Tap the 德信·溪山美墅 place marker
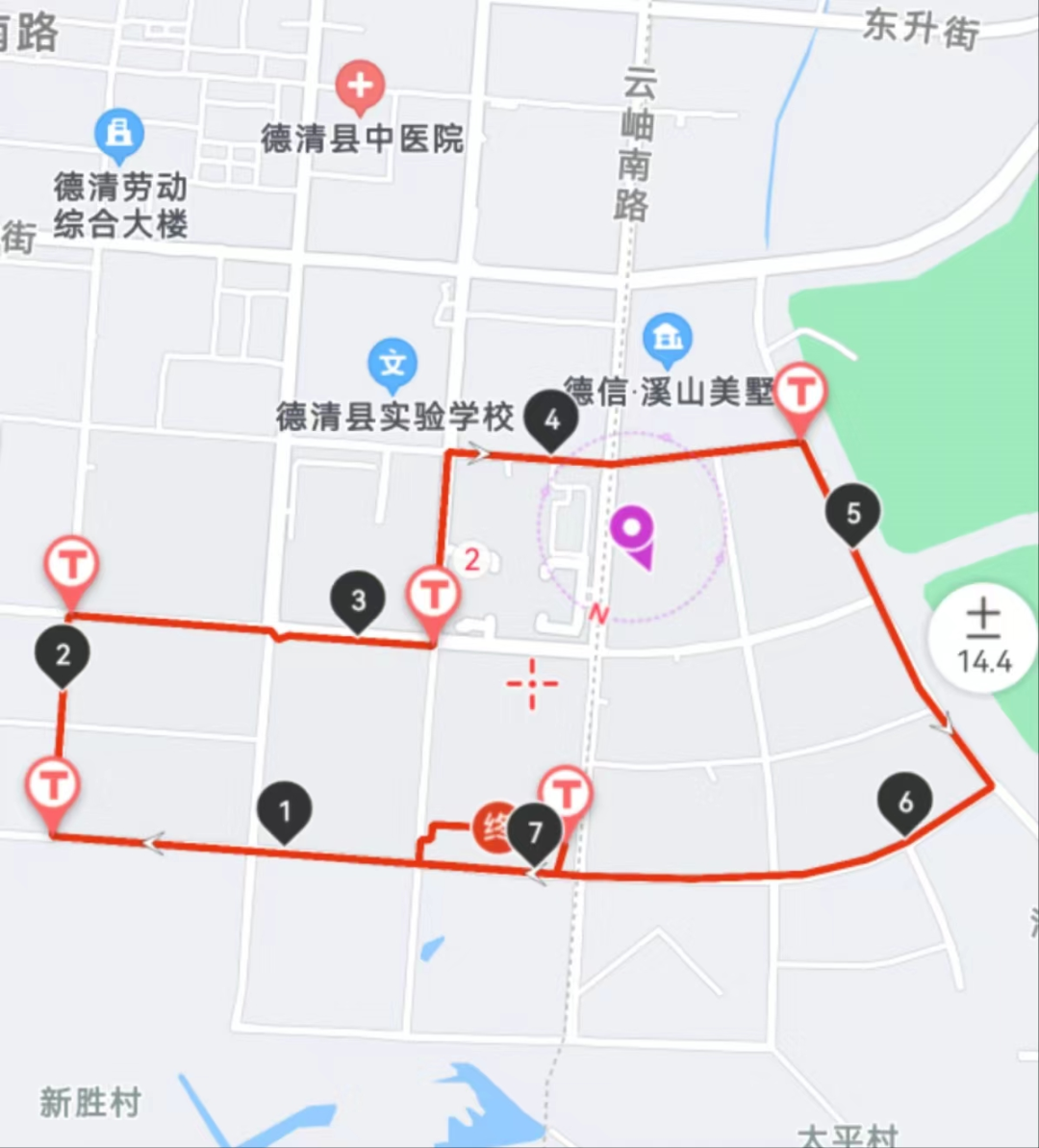The width and height of the screenshot is (1039, 1148). tap(668, 339)
